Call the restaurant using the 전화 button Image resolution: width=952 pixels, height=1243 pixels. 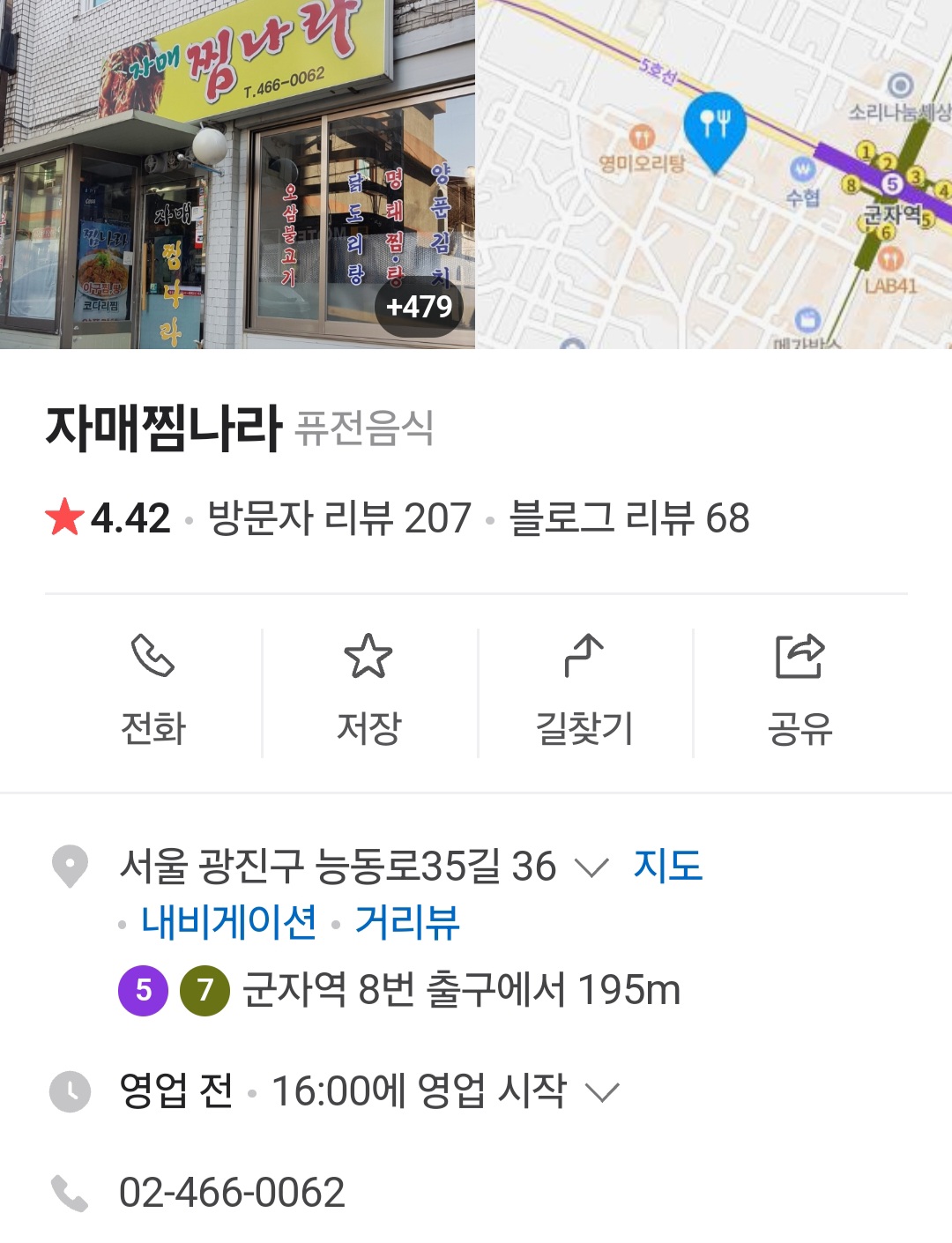click(153, 693)
